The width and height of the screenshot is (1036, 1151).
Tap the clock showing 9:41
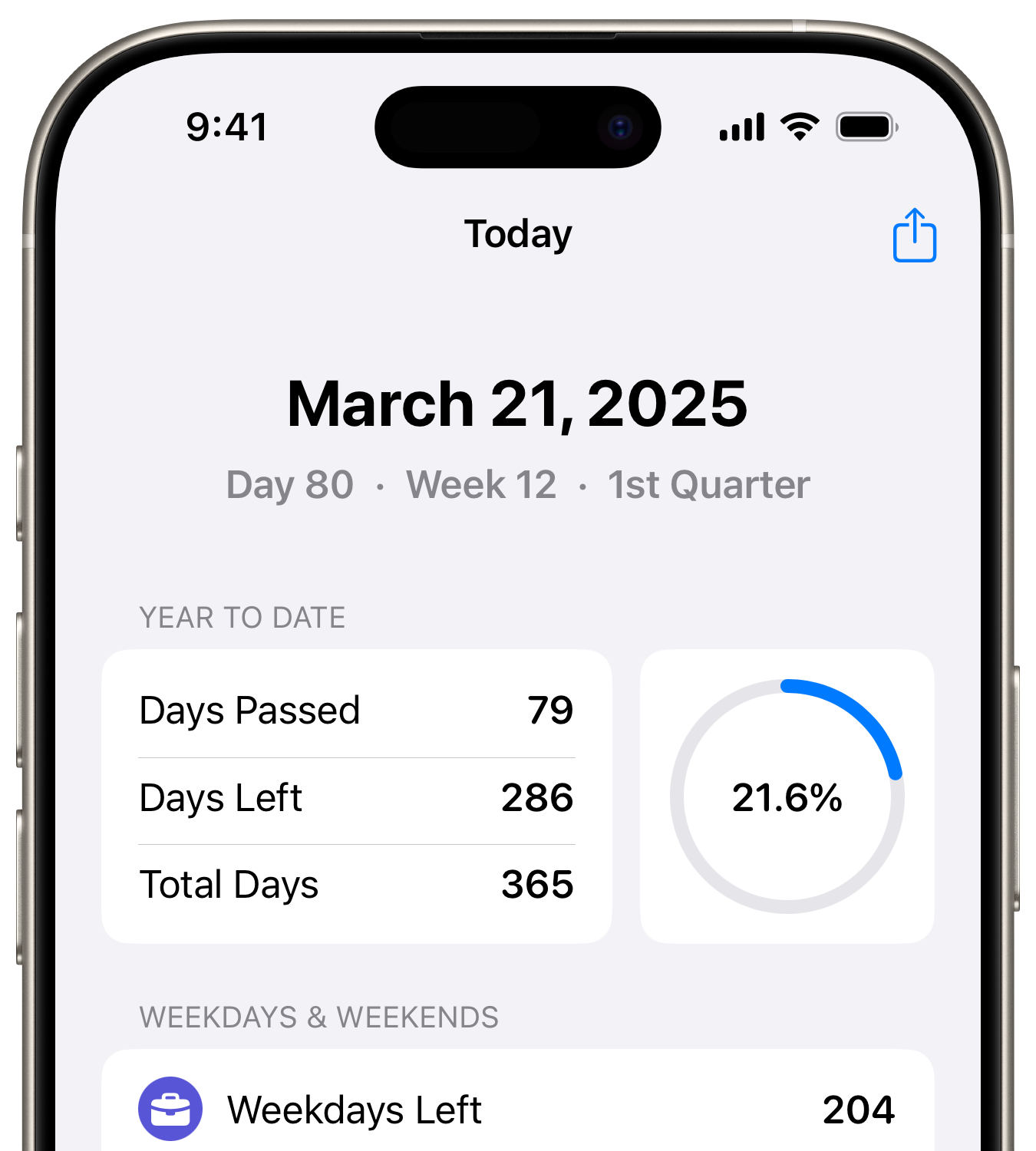coord(226,127)
